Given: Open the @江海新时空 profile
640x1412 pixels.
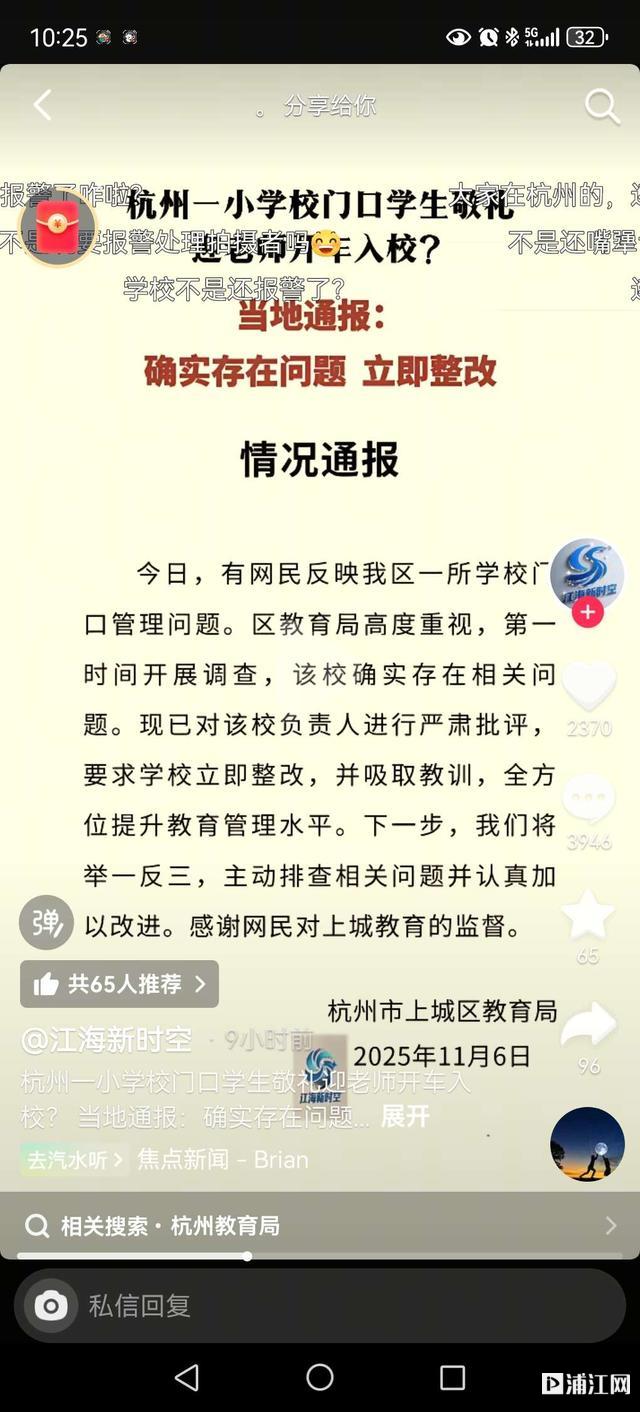Looking at the screenshot, I should tap(107, 1040).
